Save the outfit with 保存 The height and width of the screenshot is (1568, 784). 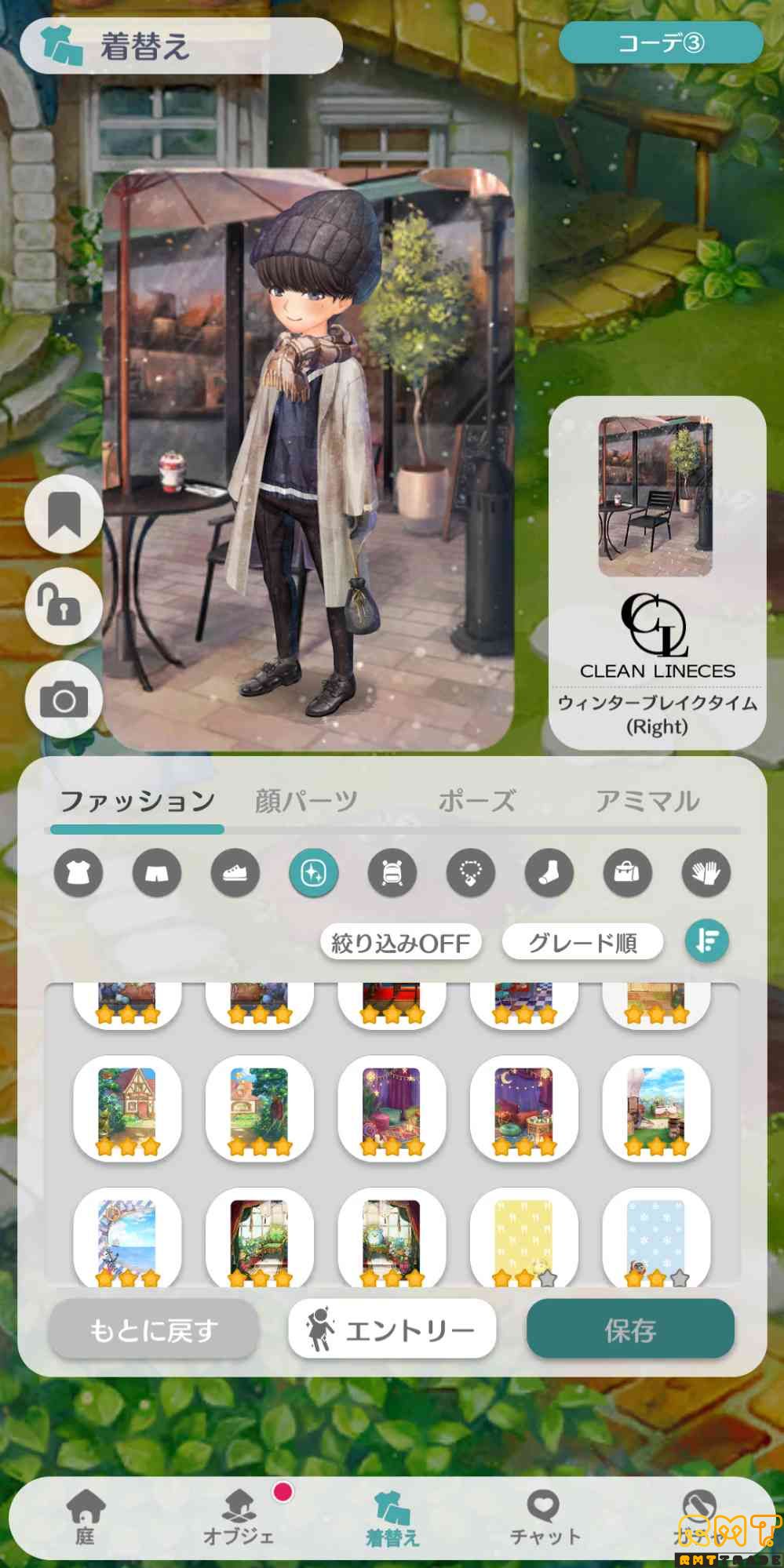[630, 1330]
